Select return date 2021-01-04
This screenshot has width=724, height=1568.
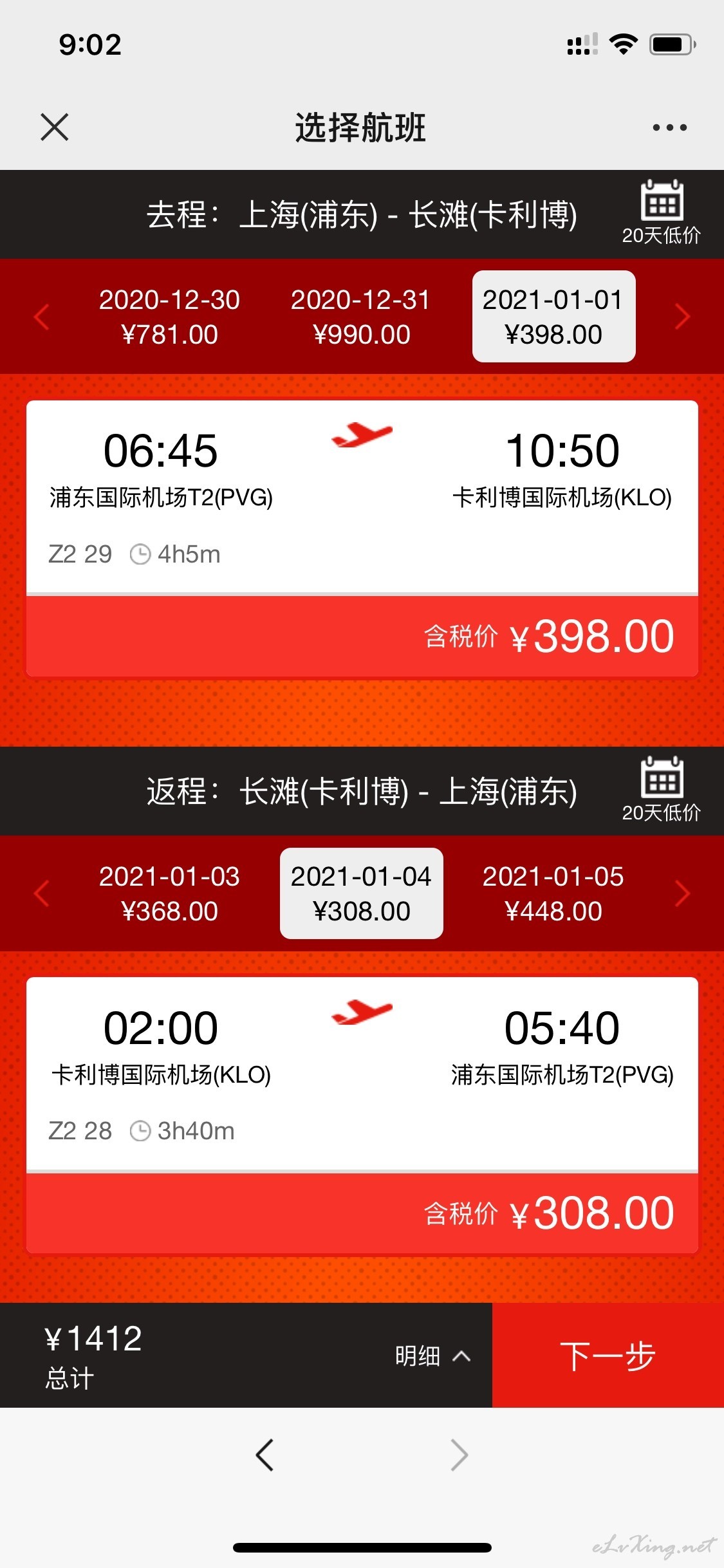pos(361,893)
